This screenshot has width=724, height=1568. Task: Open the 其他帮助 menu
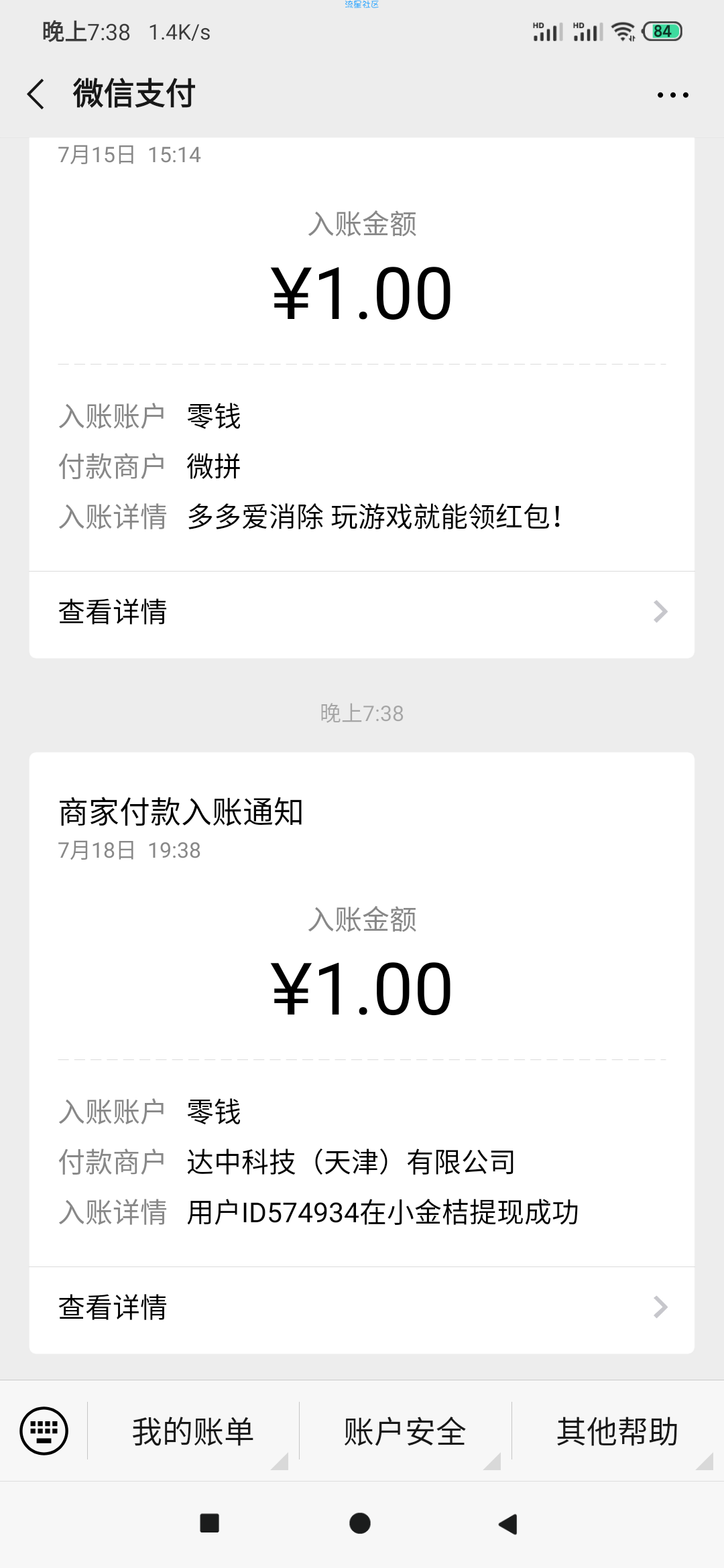pyautogui.click(x=617, y=1431)
